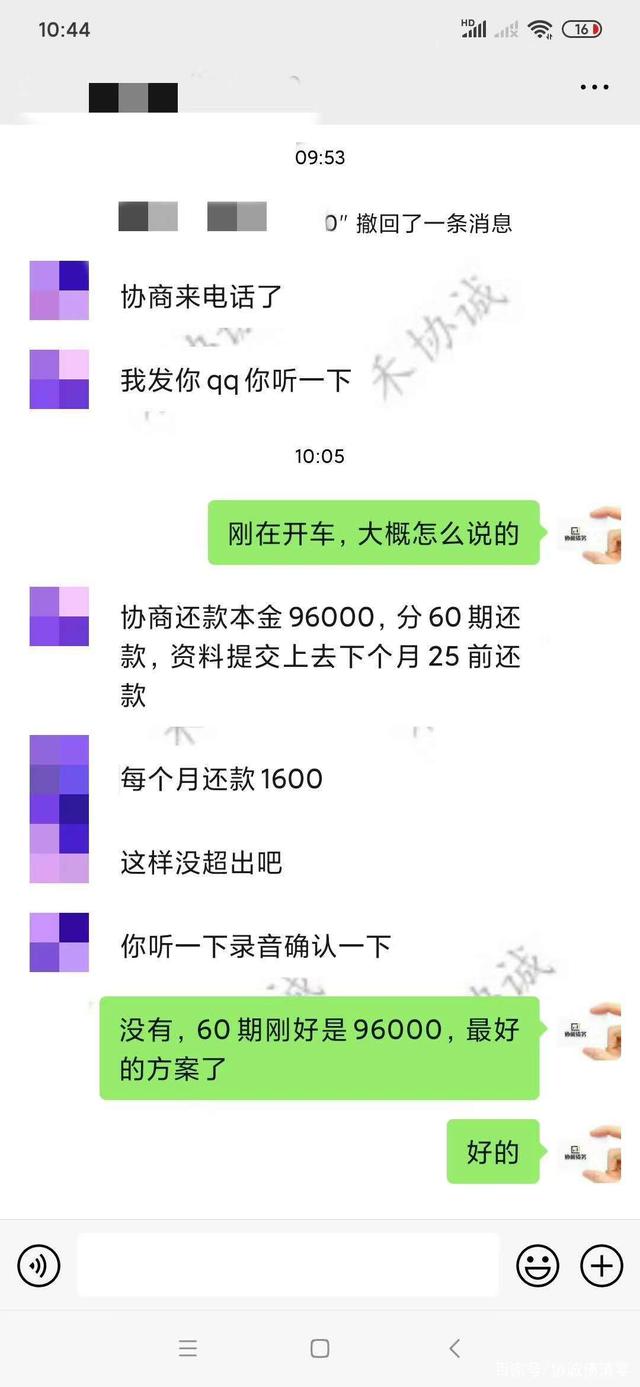The width and height of the screenshot is (640, 1387).
Task: Switch to voice message input
Action: click(39, 1266)
